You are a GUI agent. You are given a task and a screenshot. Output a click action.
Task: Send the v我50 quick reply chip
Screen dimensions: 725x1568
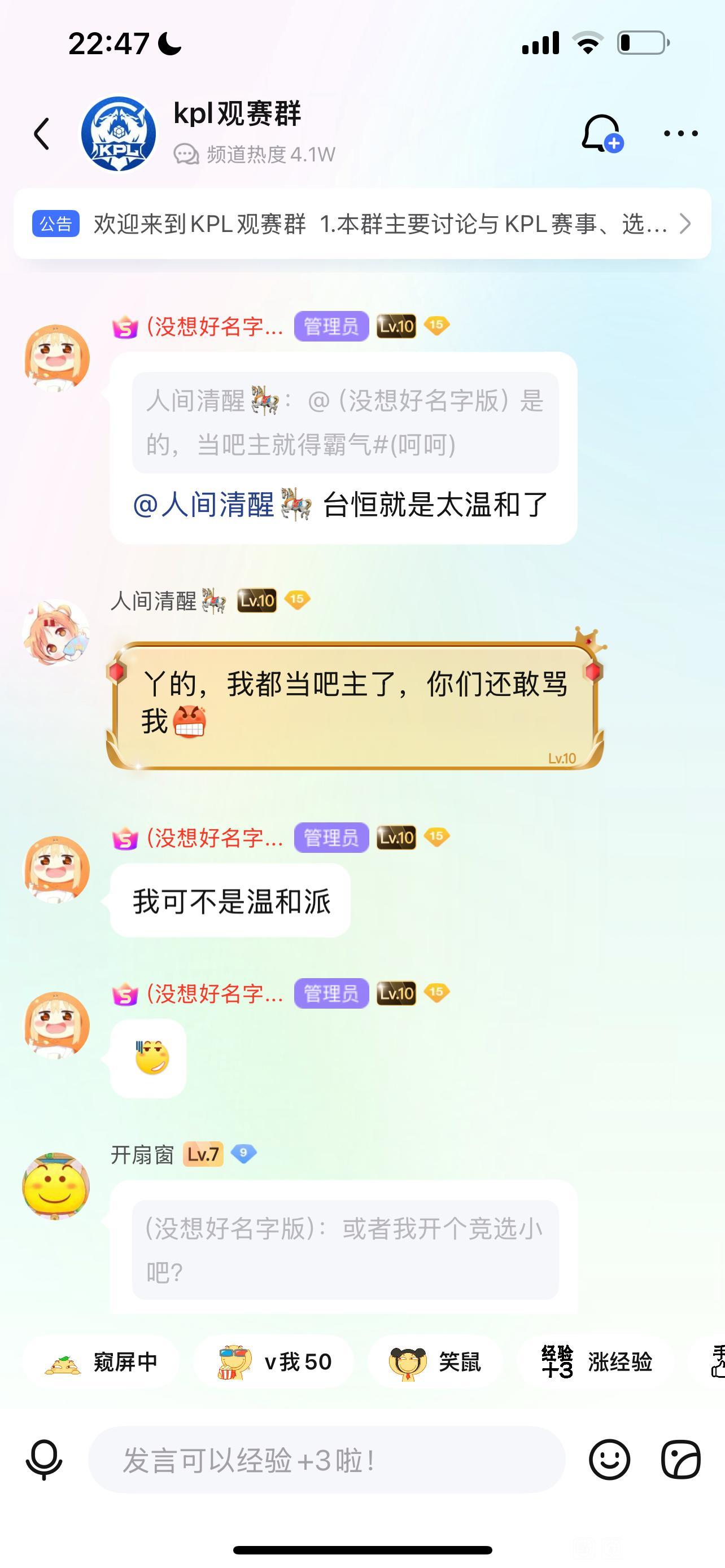pyautogui.click(x=274, y=1361)
